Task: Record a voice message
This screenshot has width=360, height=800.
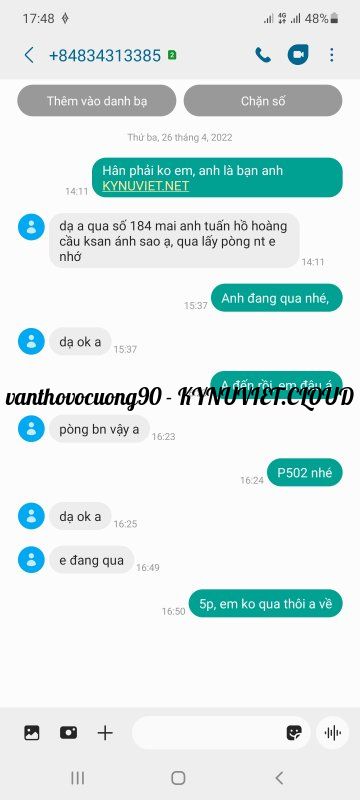Action: coord(332,733)
